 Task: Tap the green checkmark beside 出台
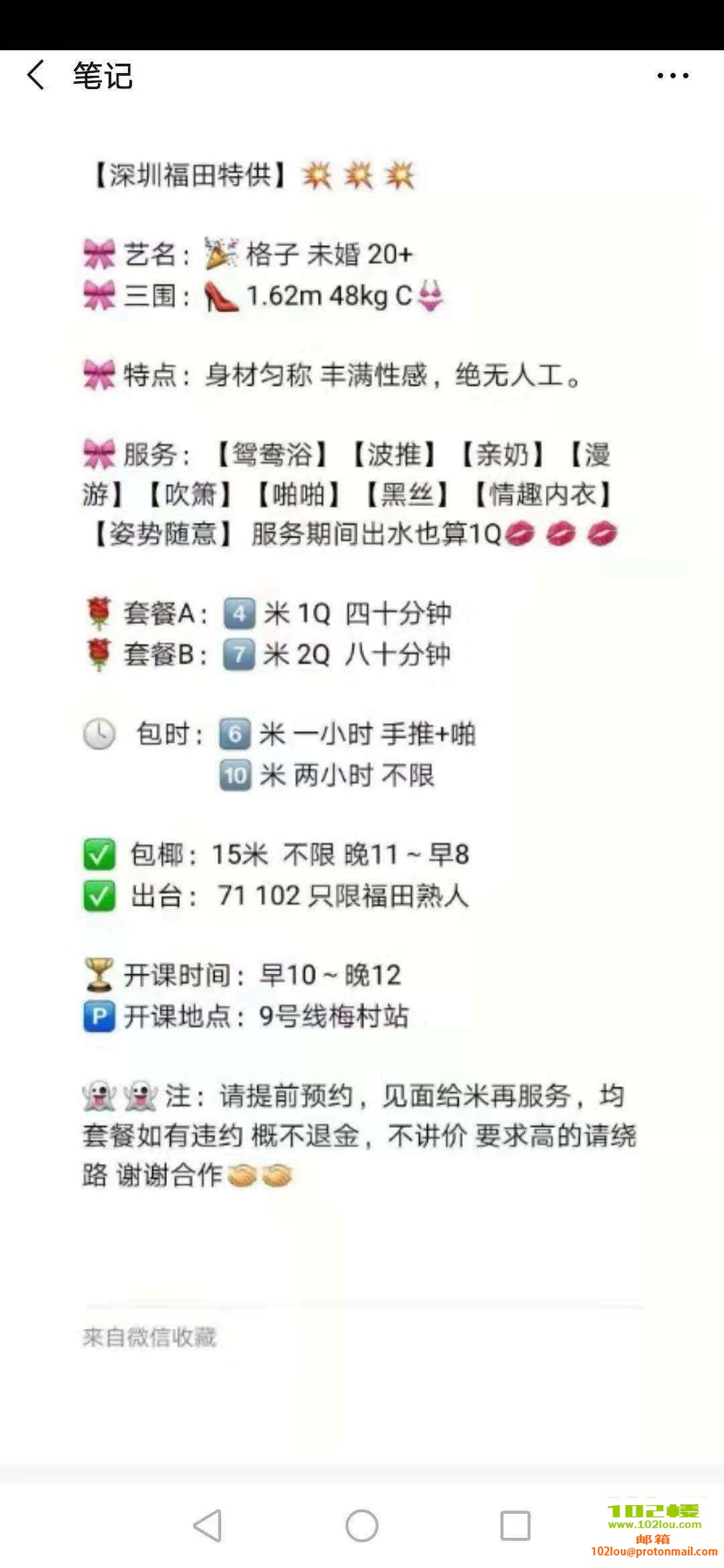[99, 896]
